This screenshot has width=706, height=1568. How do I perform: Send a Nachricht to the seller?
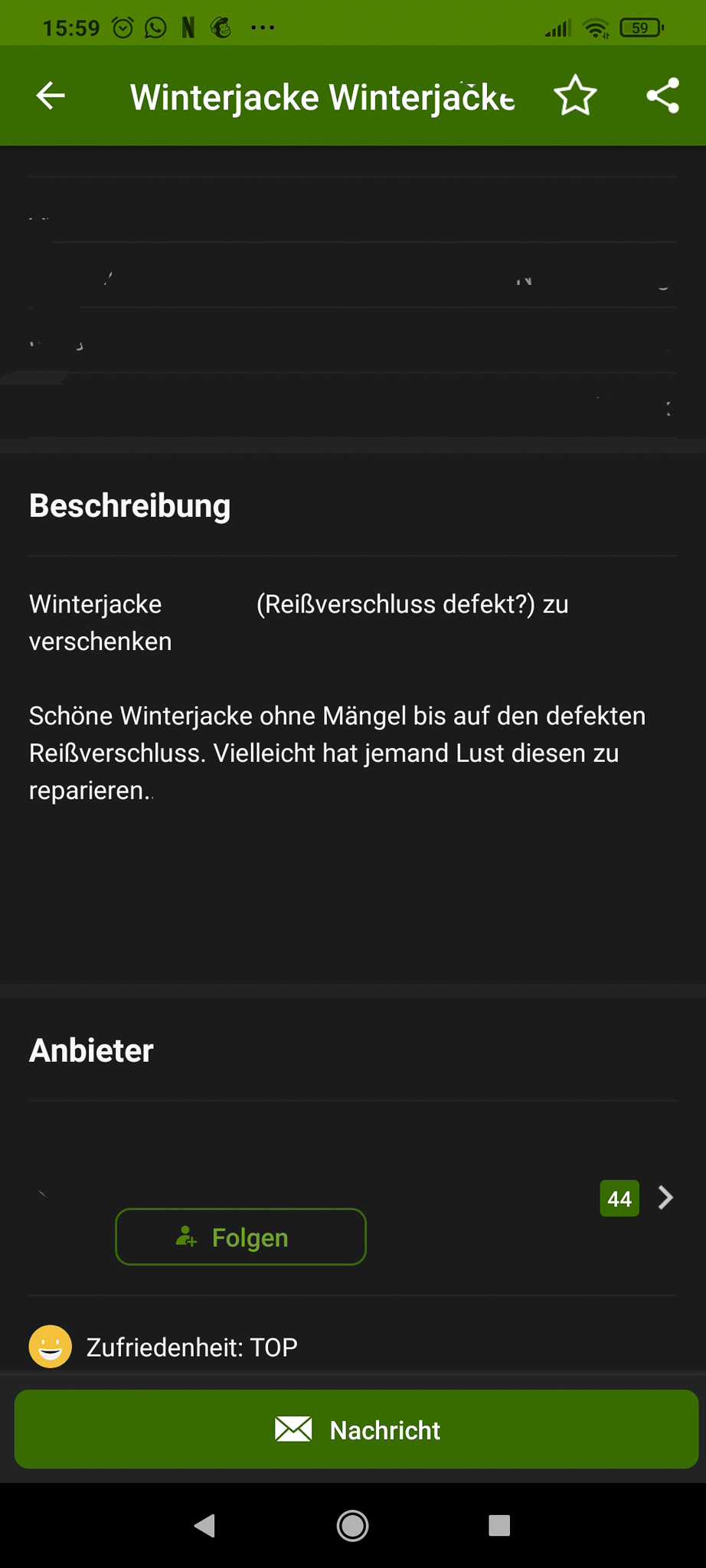coord(356,1429)
